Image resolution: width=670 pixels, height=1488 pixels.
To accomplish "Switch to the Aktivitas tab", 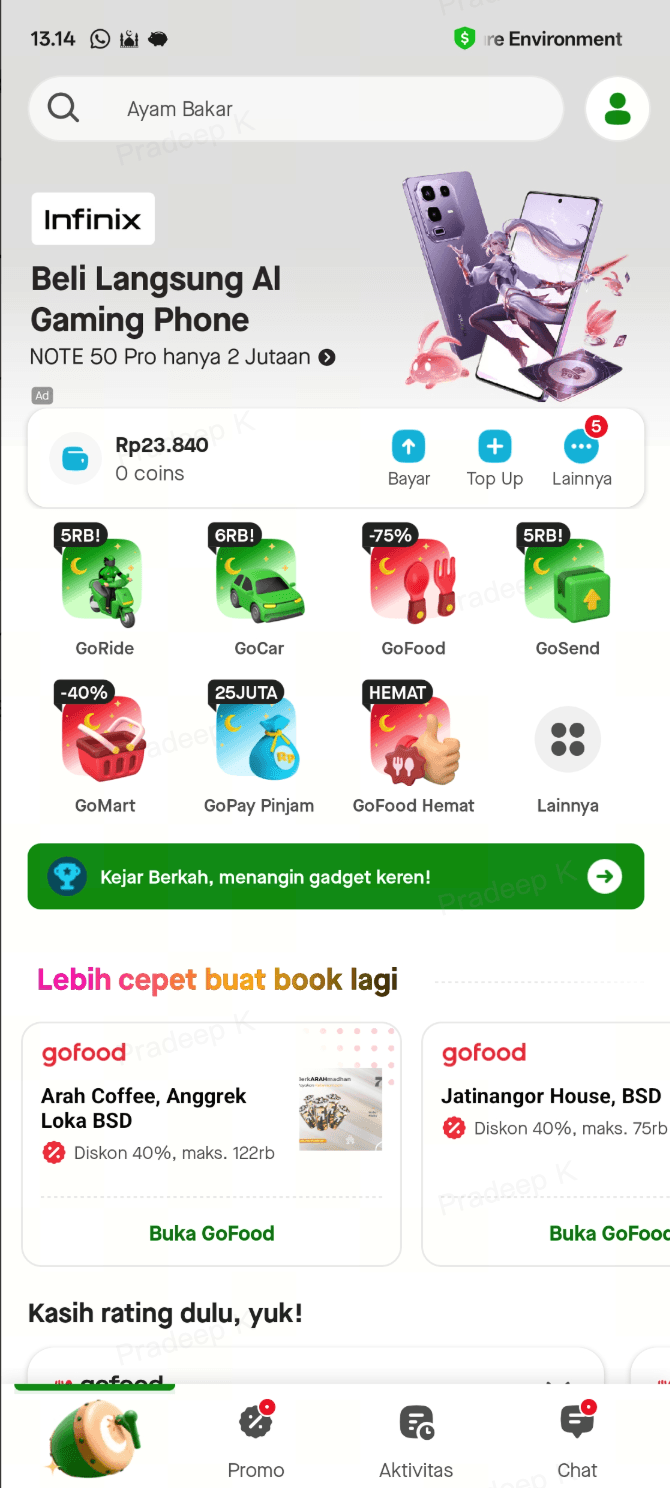I will coord(416,1440).
